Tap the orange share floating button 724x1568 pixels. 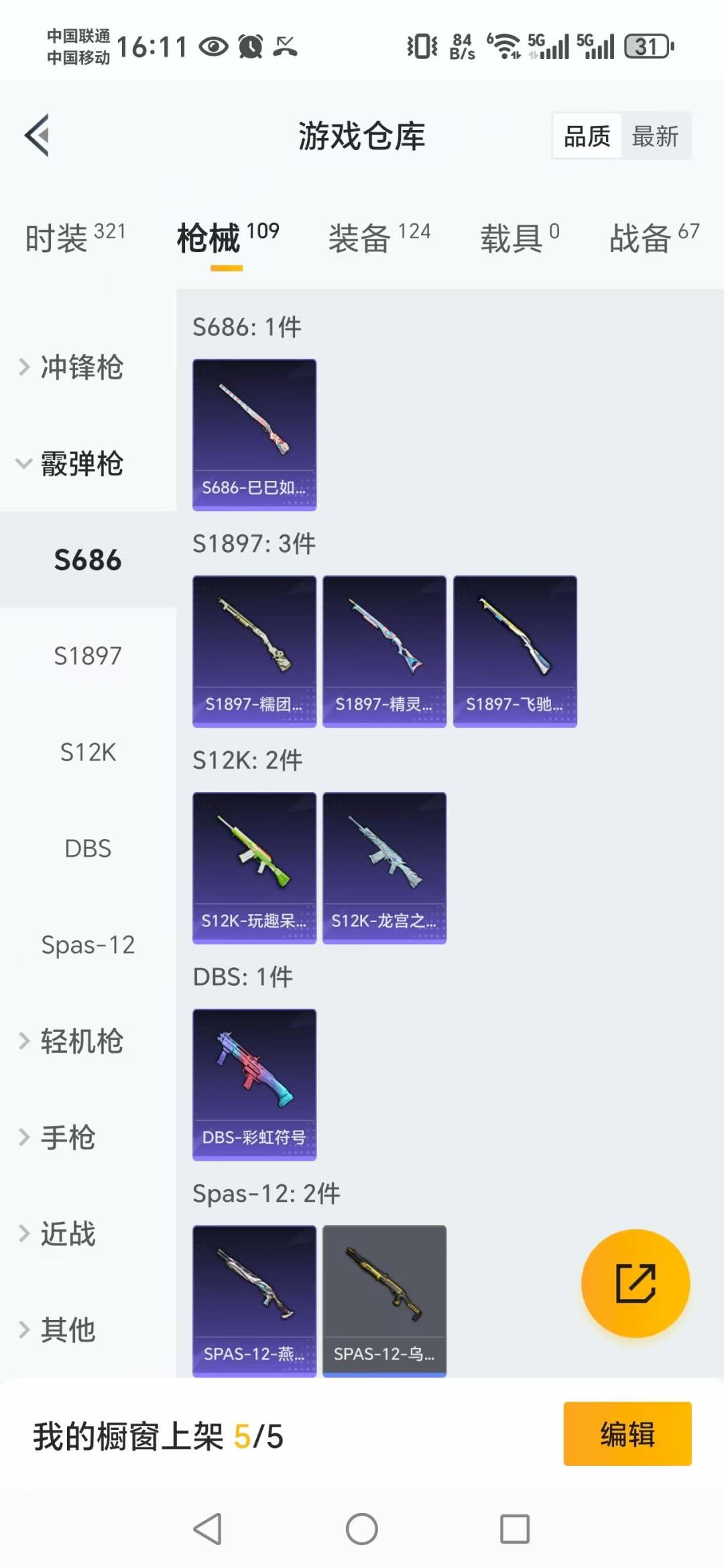pyautogui.click(x=635, y=1283)
